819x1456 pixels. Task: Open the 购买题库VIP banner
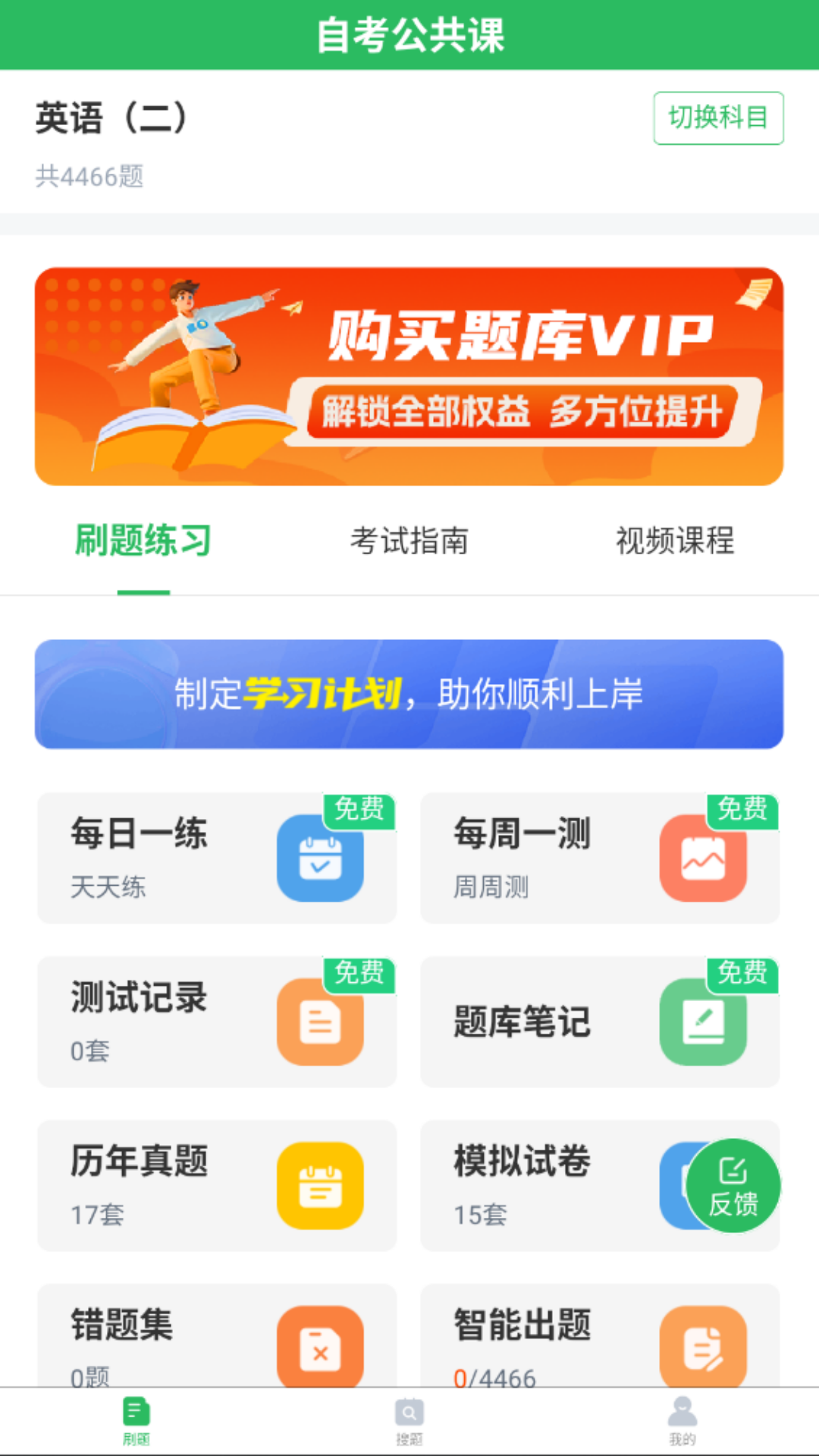[x=409, y=376]
